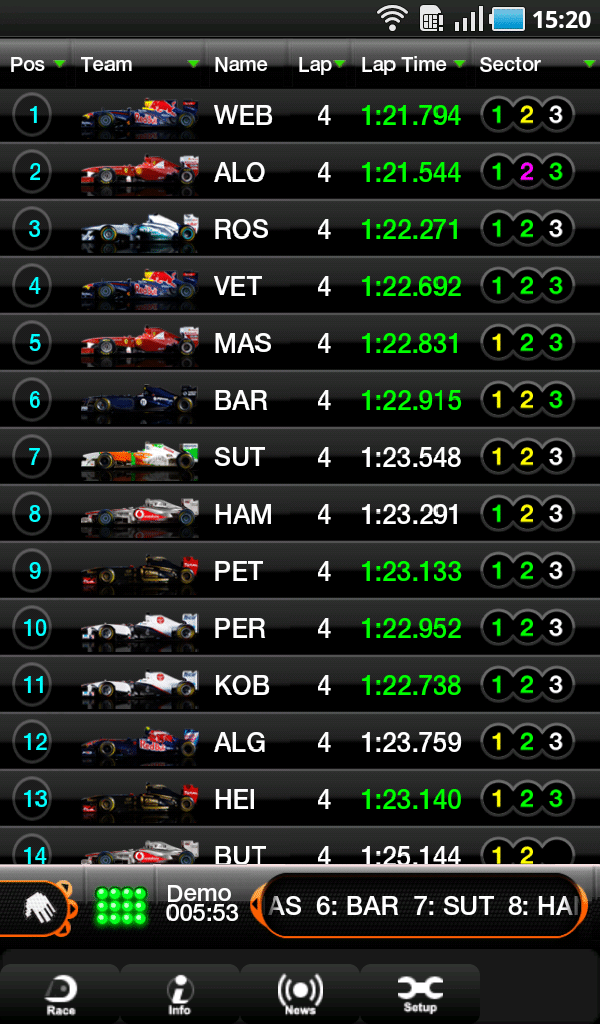Switch to the News tab

point(300,994)
